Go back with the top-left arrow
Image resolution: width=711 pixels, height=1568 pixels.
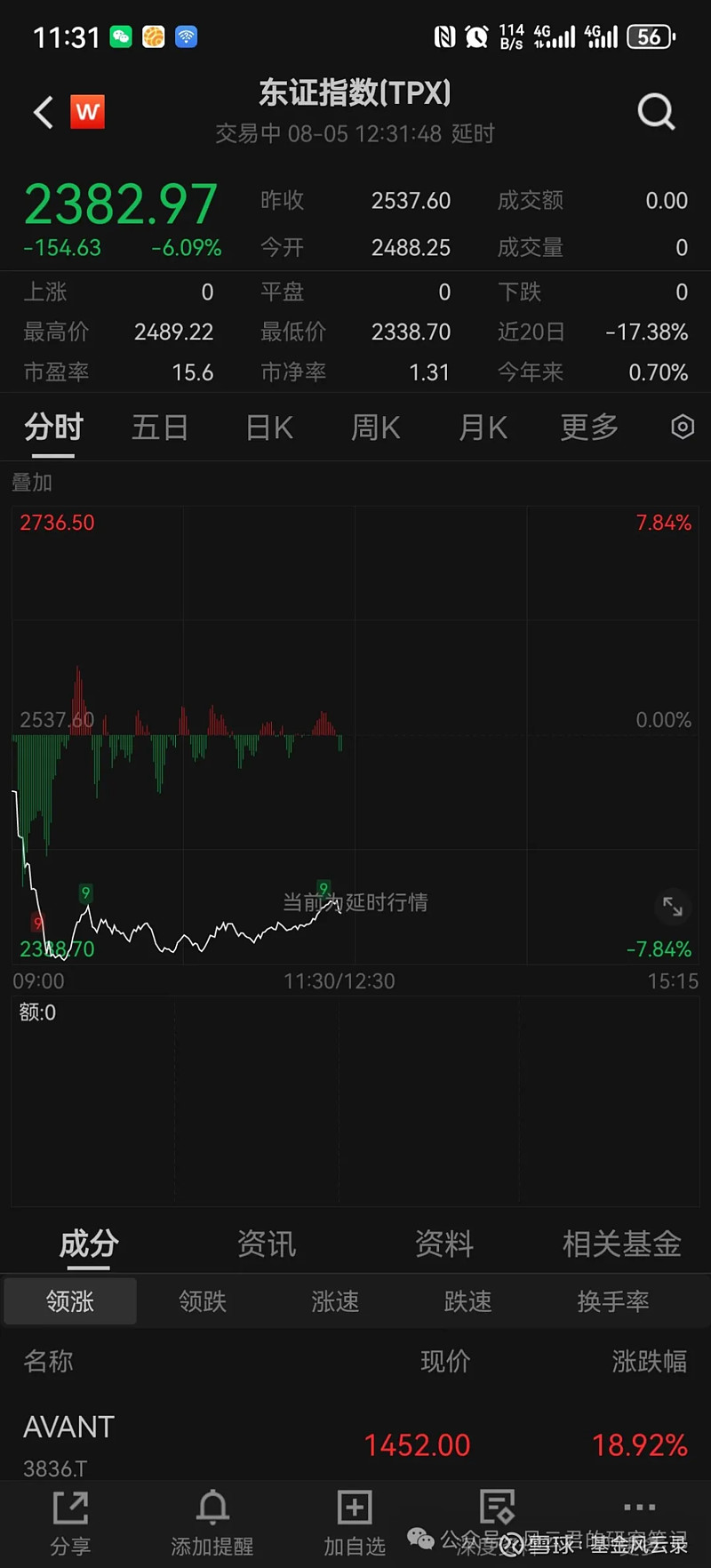pos(43,113)
